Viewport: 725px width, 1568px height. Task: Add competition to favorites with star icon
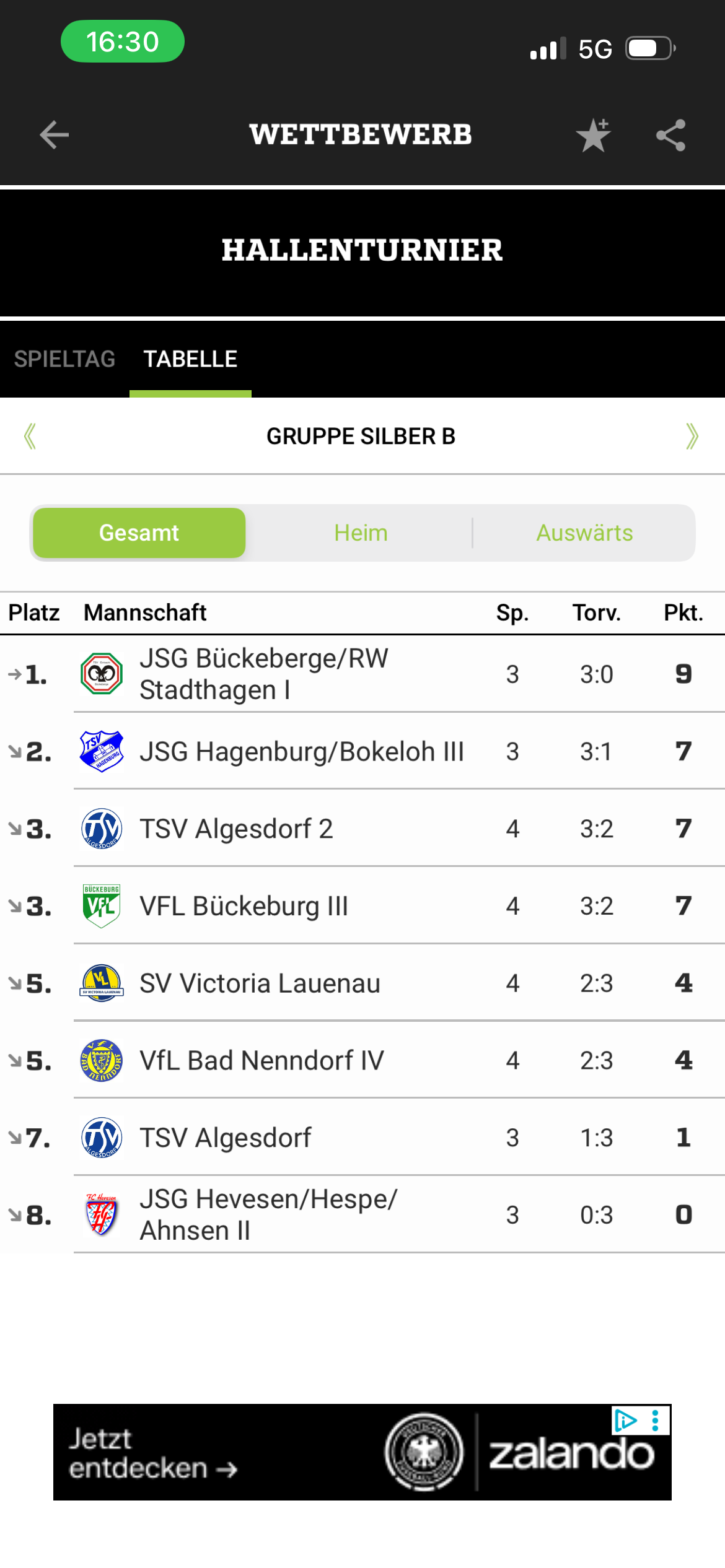[x=593, y=135]
